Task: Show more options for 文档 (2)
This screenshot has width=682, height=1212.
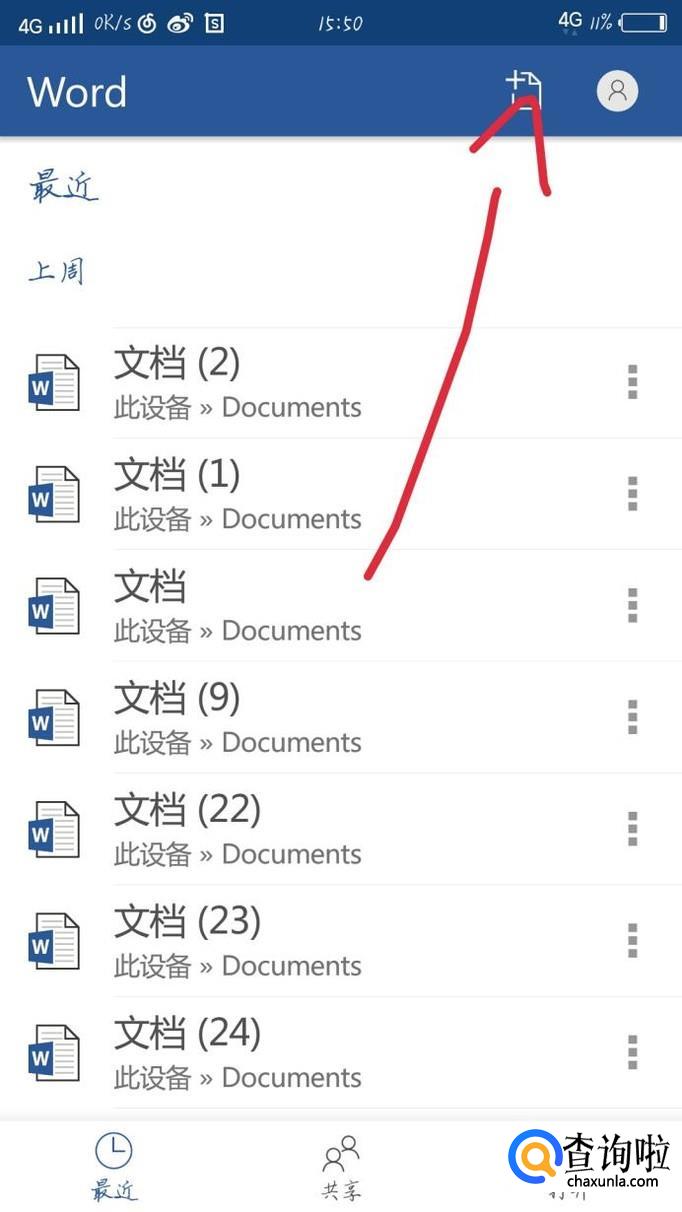Action: [632, 383]
